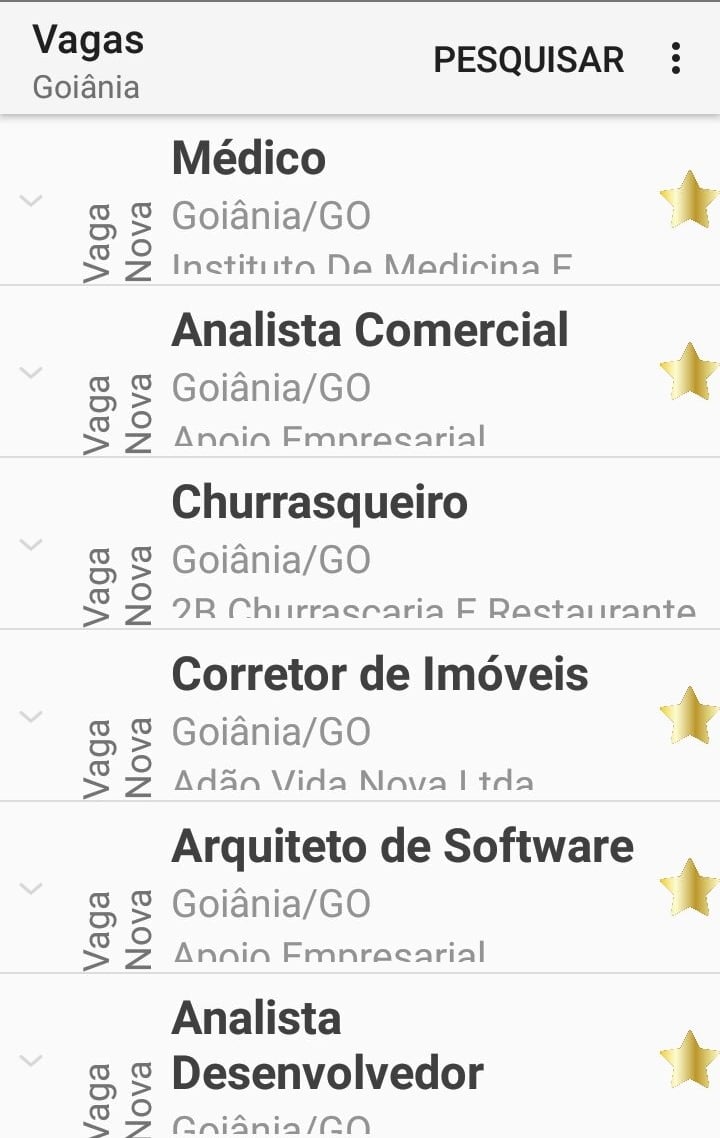Expand the Churrasqueiro row chevron
Image resolution: width=720 pixels, height=1138 pixels.
point(32,544)
